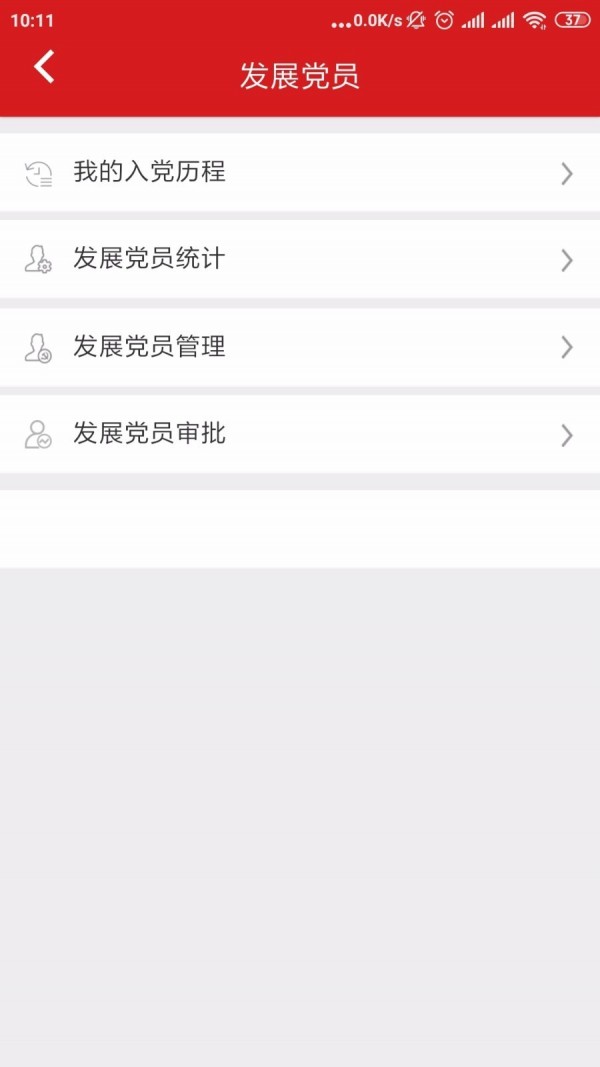This screenshot has width=600, height=1067.
Task: Open 我的入党历程 row
Action: pyautogui.click(x=300, y=173)
